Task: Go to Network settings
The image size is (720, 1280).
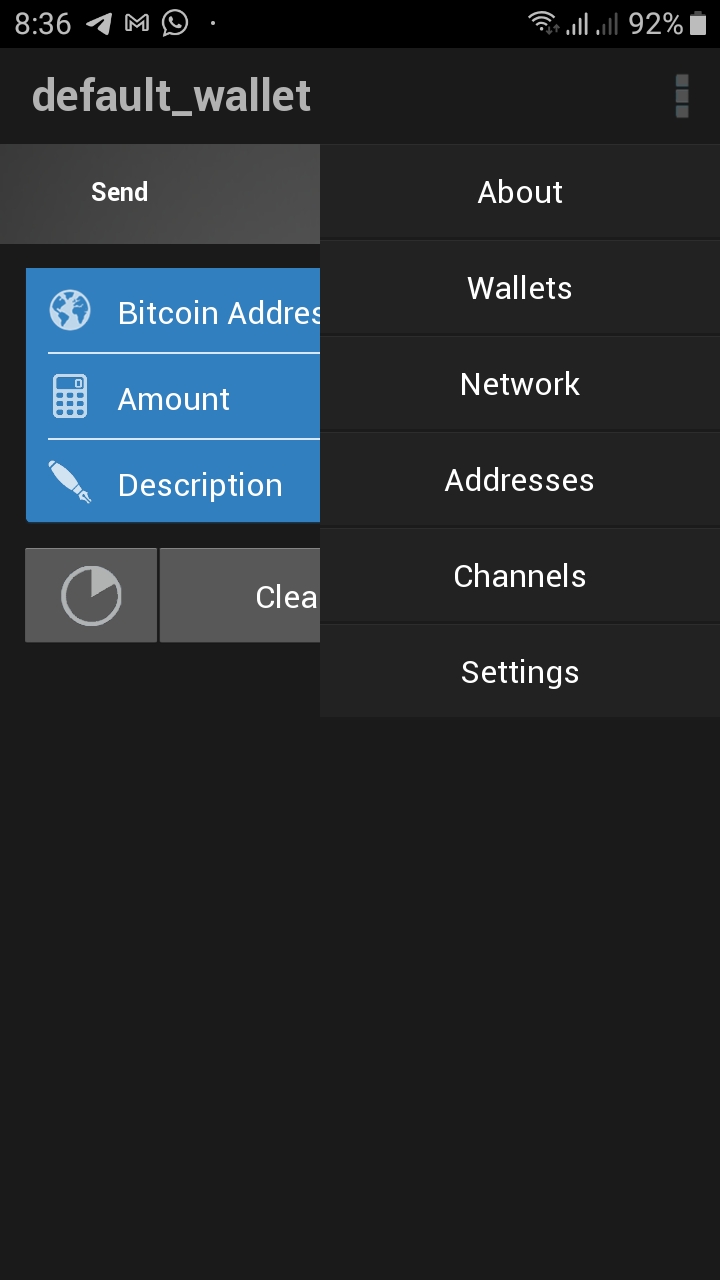Action: pyautogui.click(x=520, y=384)
